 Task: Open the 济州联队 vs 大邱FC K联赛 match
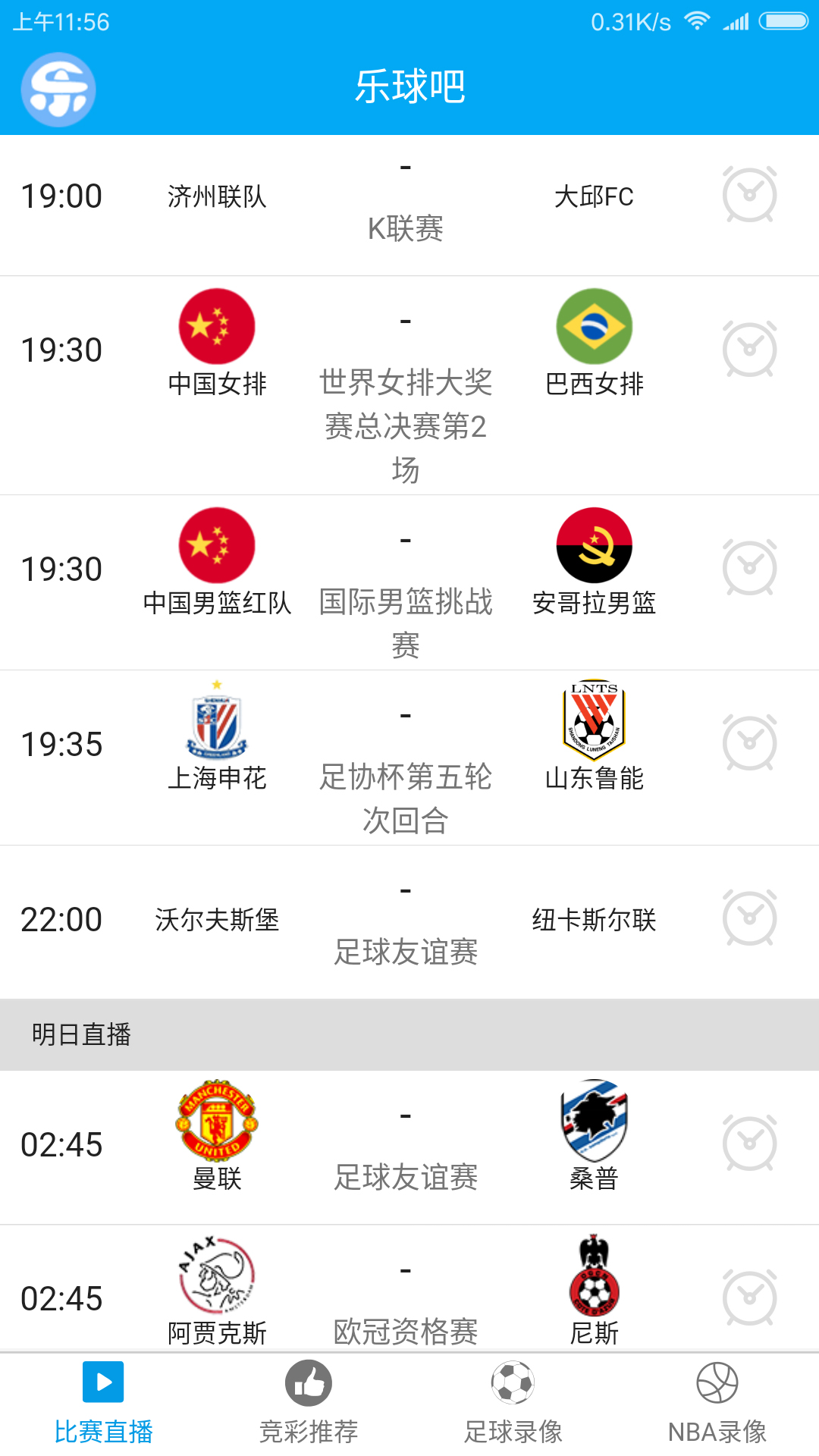pos(405,205)
